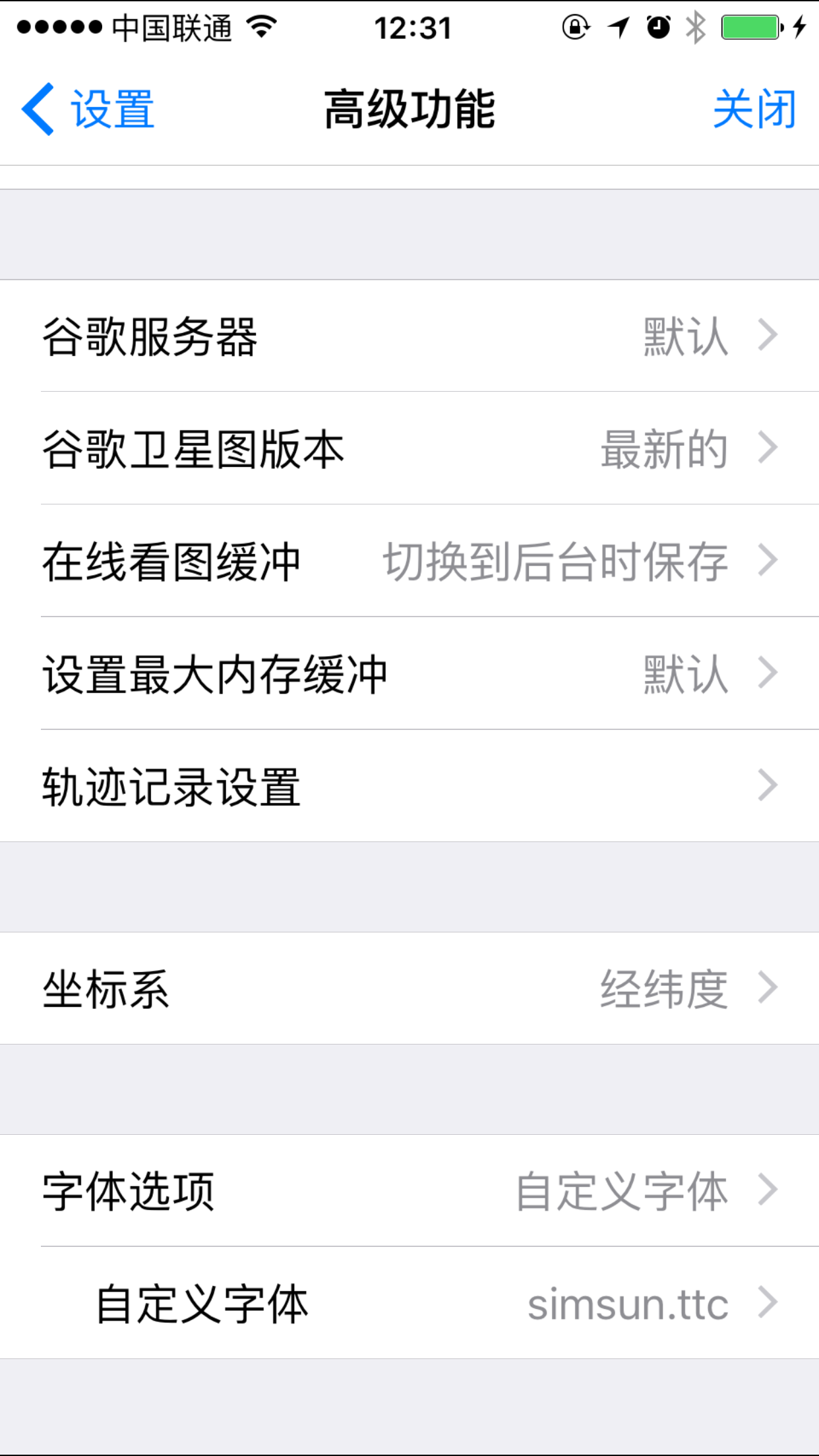Tap 关闭 to close advanced features
Viewport: 819px width, 1456px height.
pyautogui.click(x=754, y=109)
